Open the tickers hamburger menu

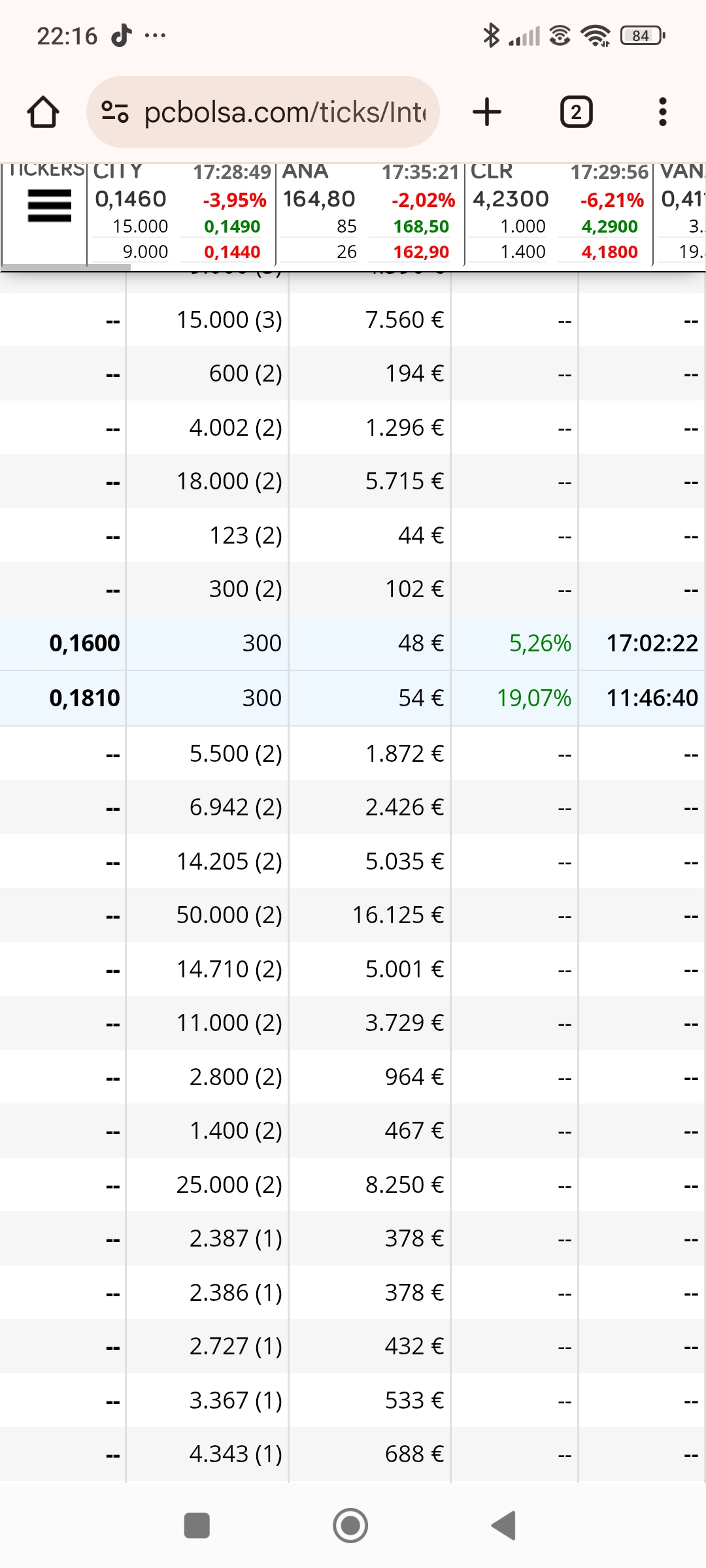pyautogui.click(x=50, y=206)
